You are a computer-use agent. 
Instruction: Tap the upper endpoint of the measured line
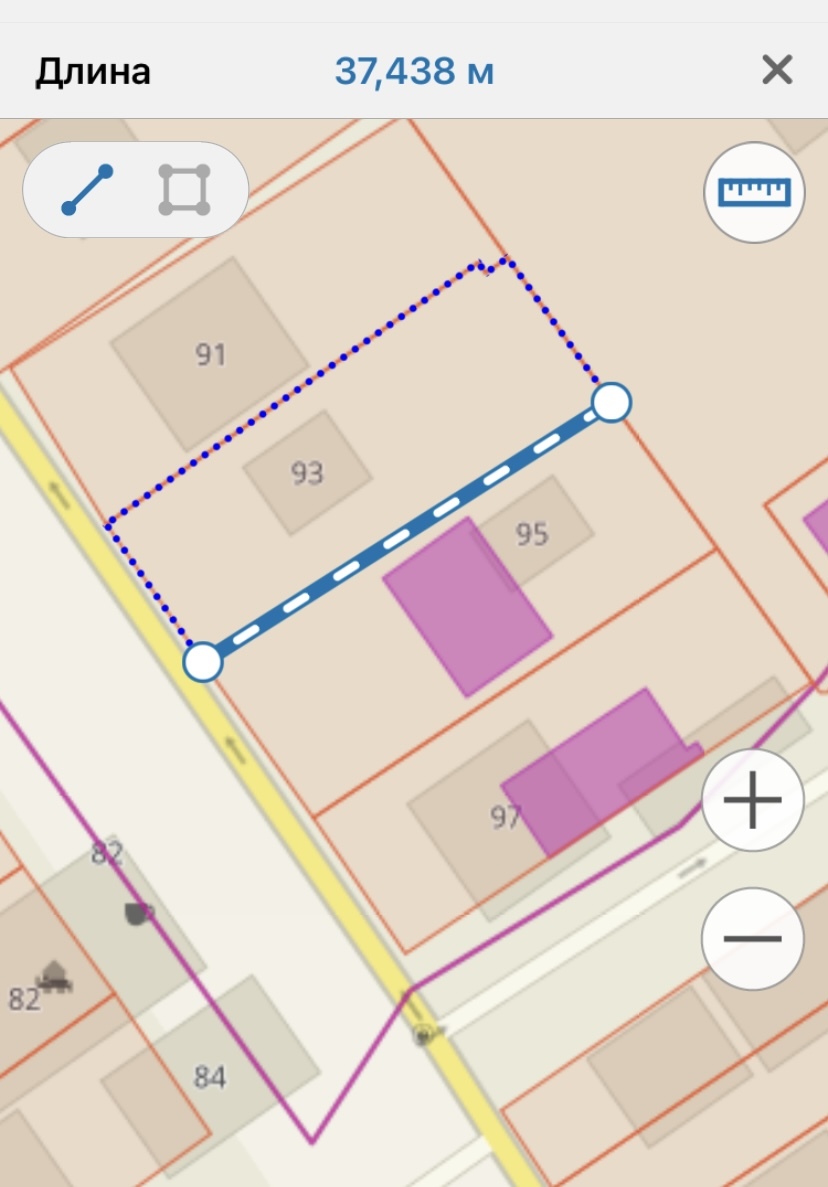(x=611, y=402)
